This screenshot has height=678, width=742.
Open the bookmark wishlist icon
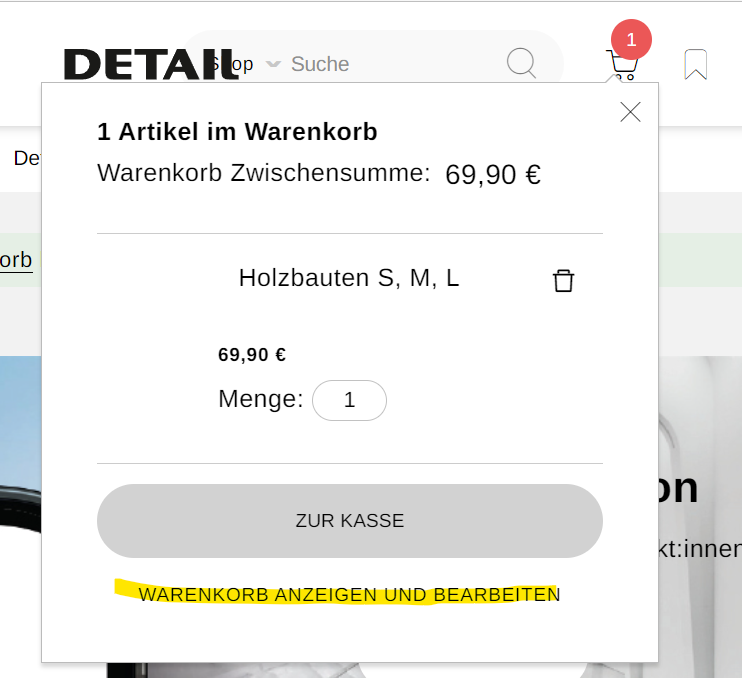(696, 65)
